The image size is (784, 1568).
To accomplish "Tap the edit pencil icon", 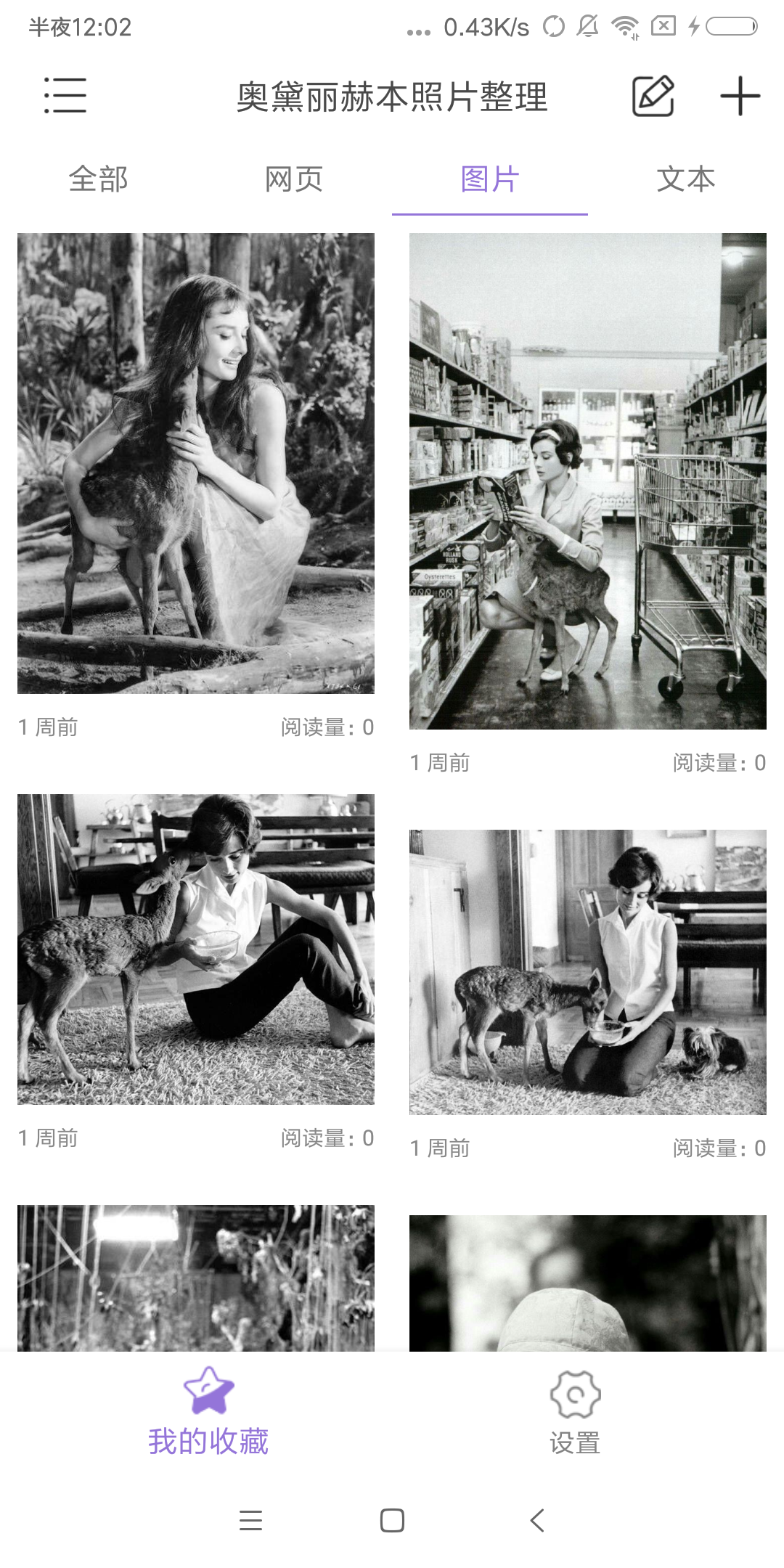I will (653, 96).
